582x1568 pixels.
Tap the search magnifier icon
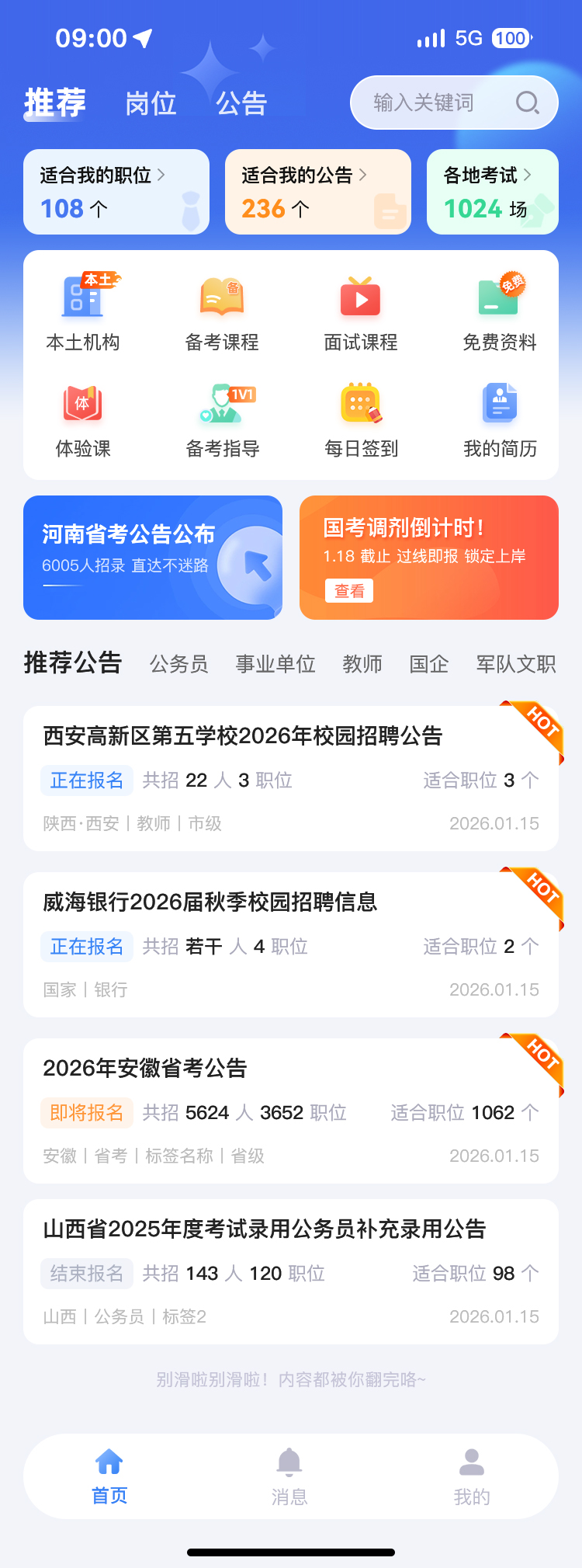click(x=528, y=103)
